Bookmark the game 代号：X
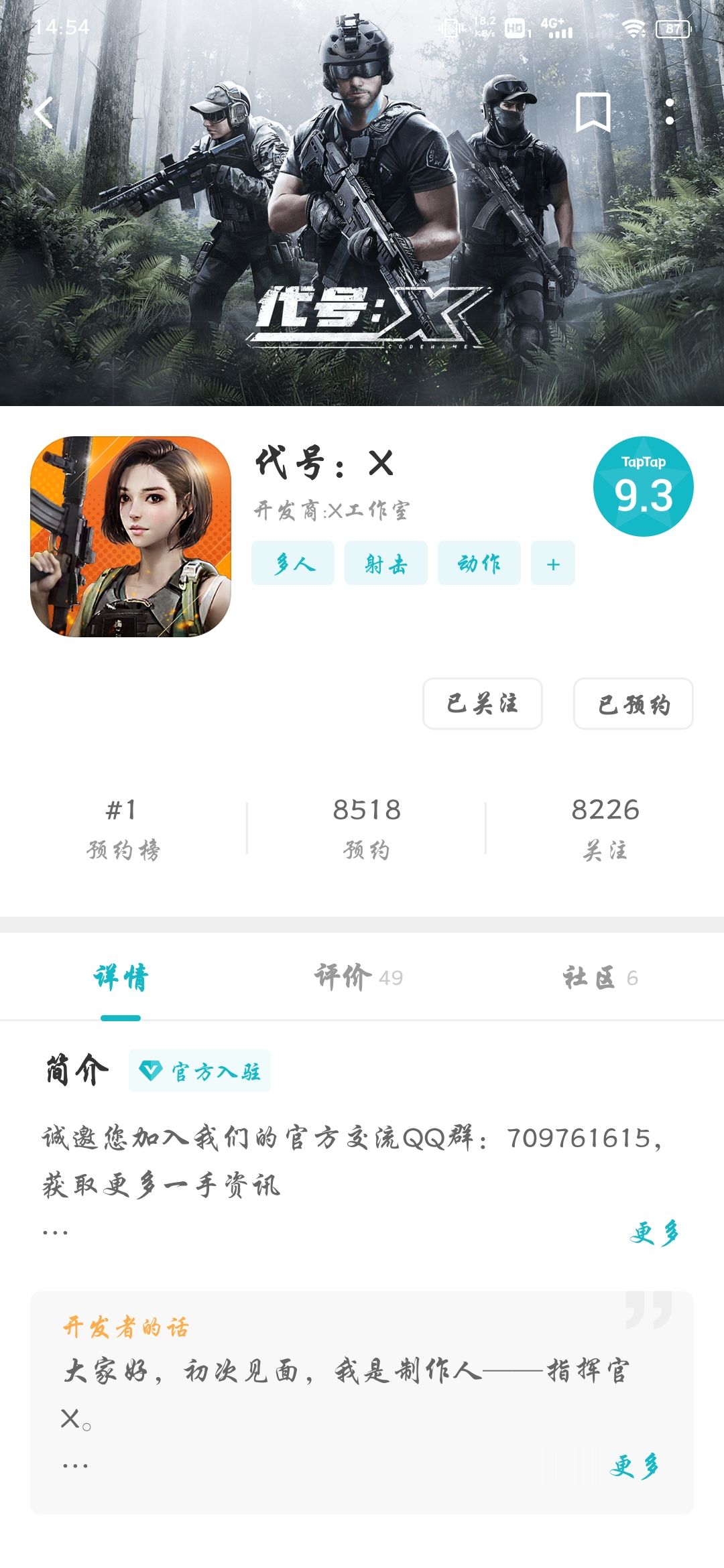The image size is (724, 1568). 593,113
